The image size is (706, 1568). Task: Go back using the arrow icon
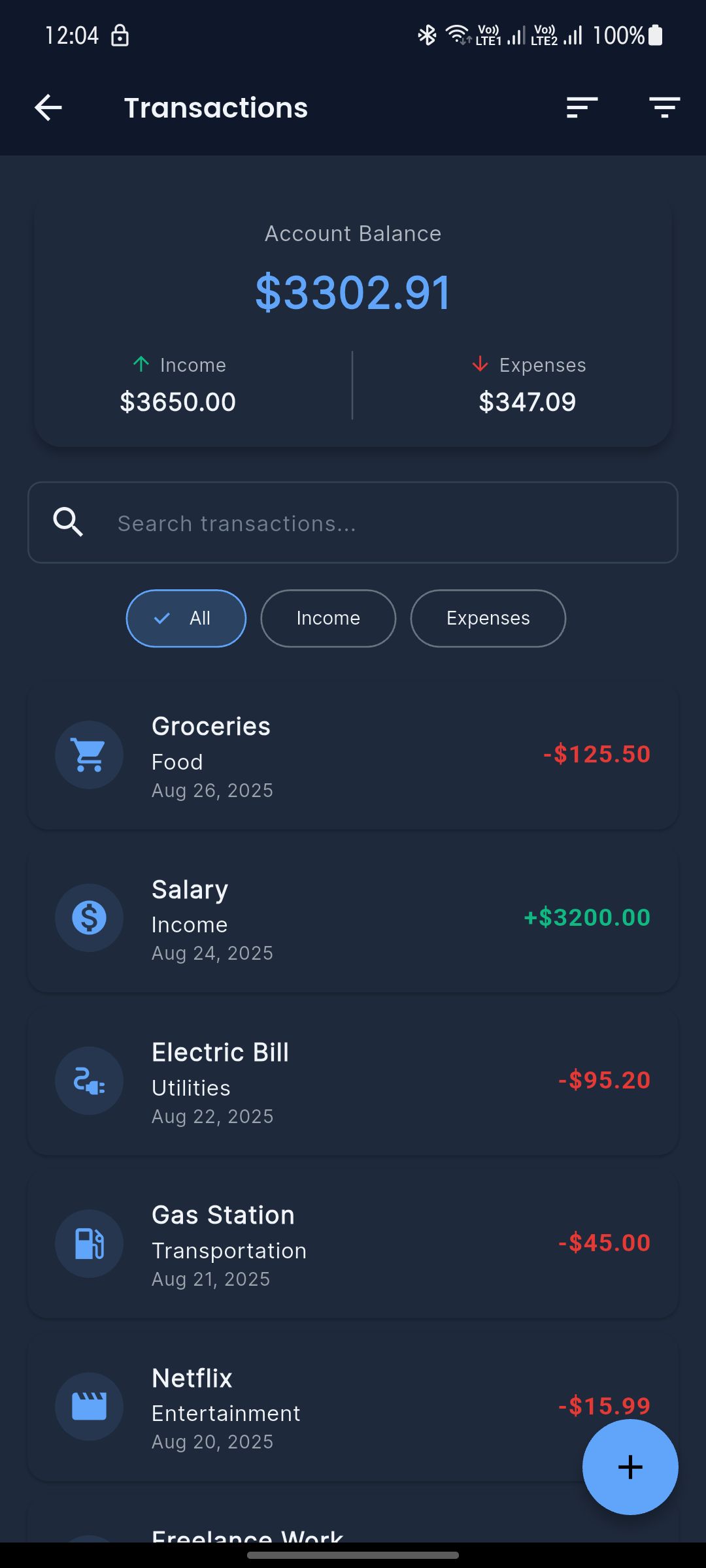[x=48, y=108]
